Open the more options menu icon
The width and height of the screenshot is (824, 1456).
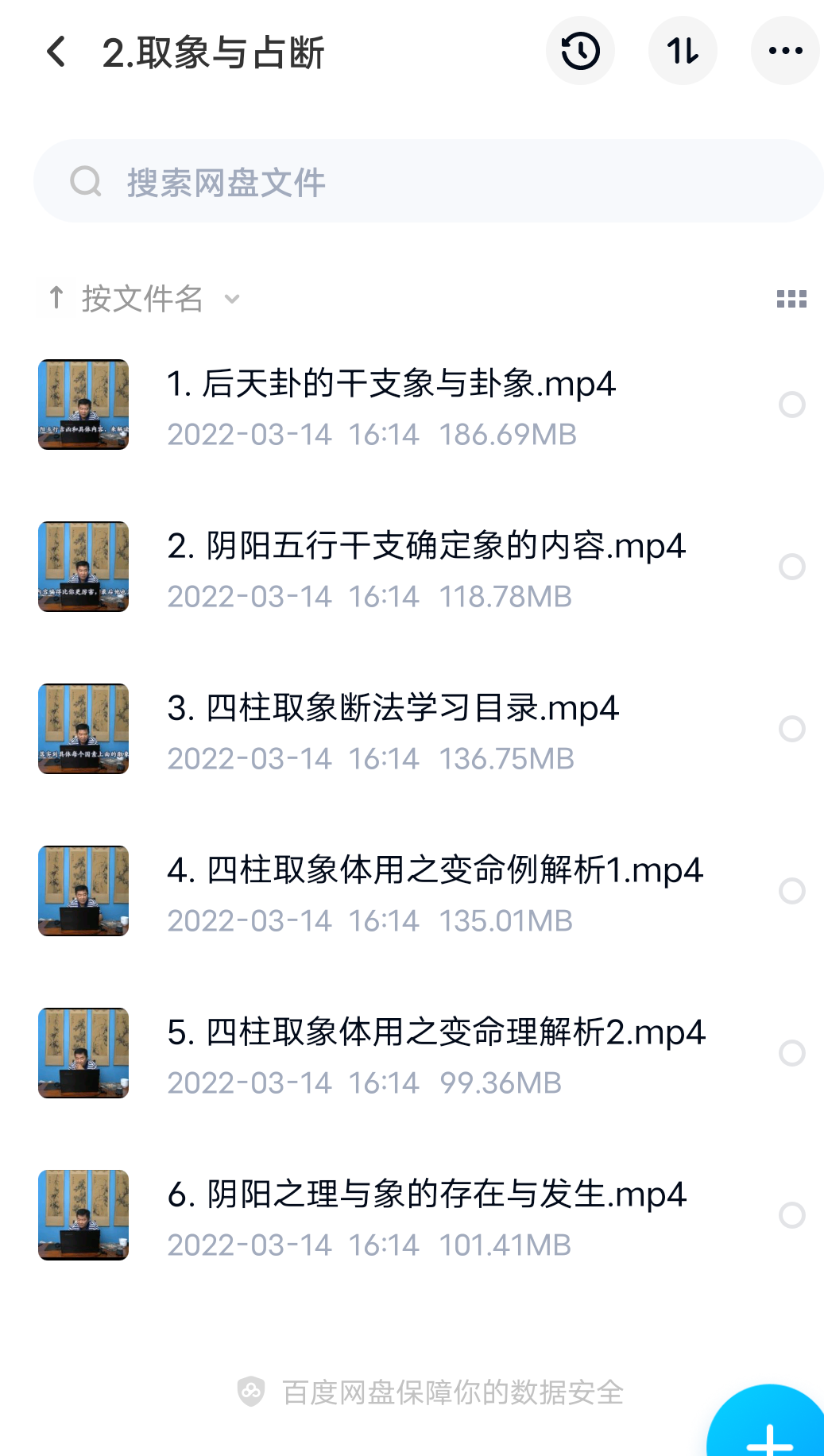(784, 50)
